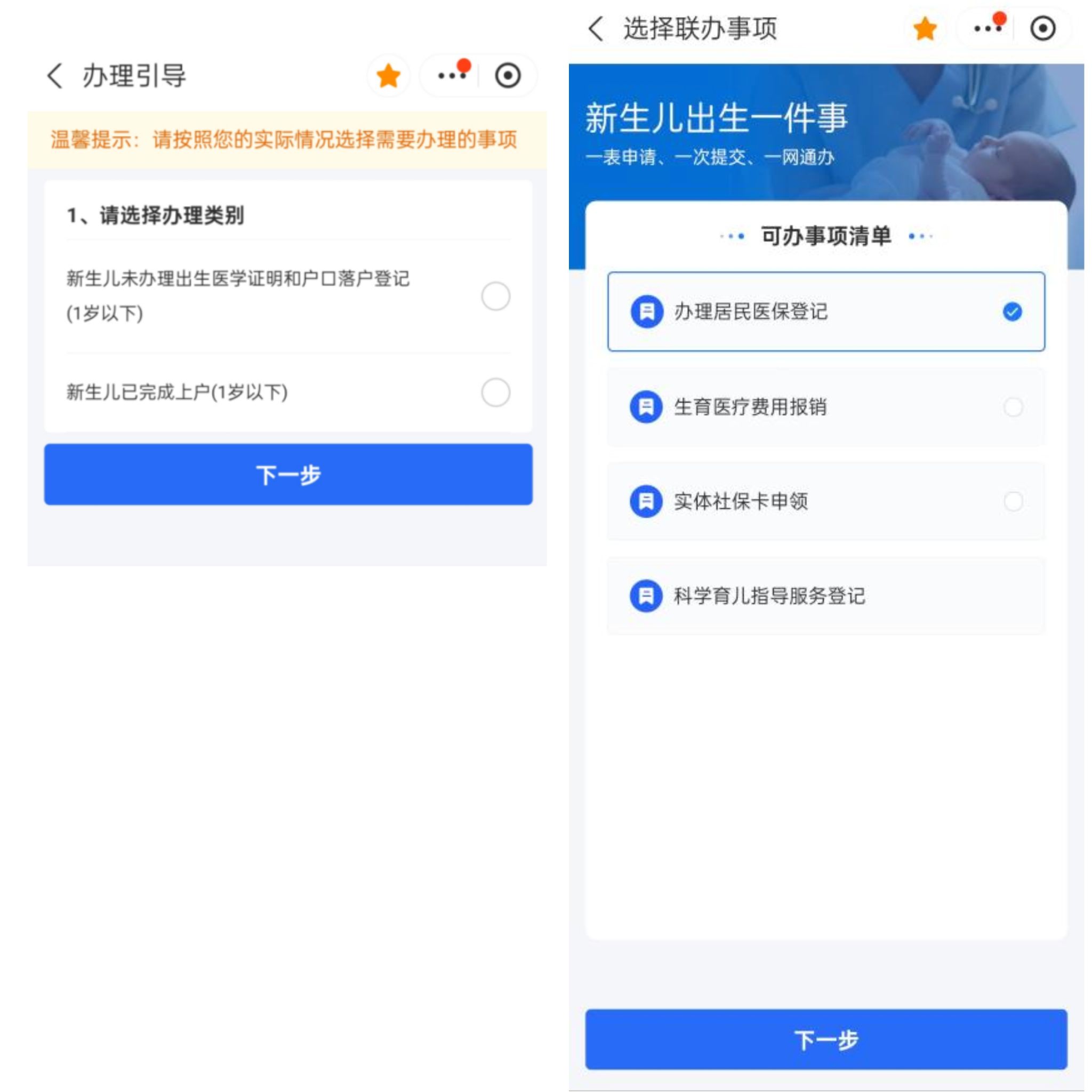Tap 下一步 on the 选择联办事项 page

tap(826, 1039)
